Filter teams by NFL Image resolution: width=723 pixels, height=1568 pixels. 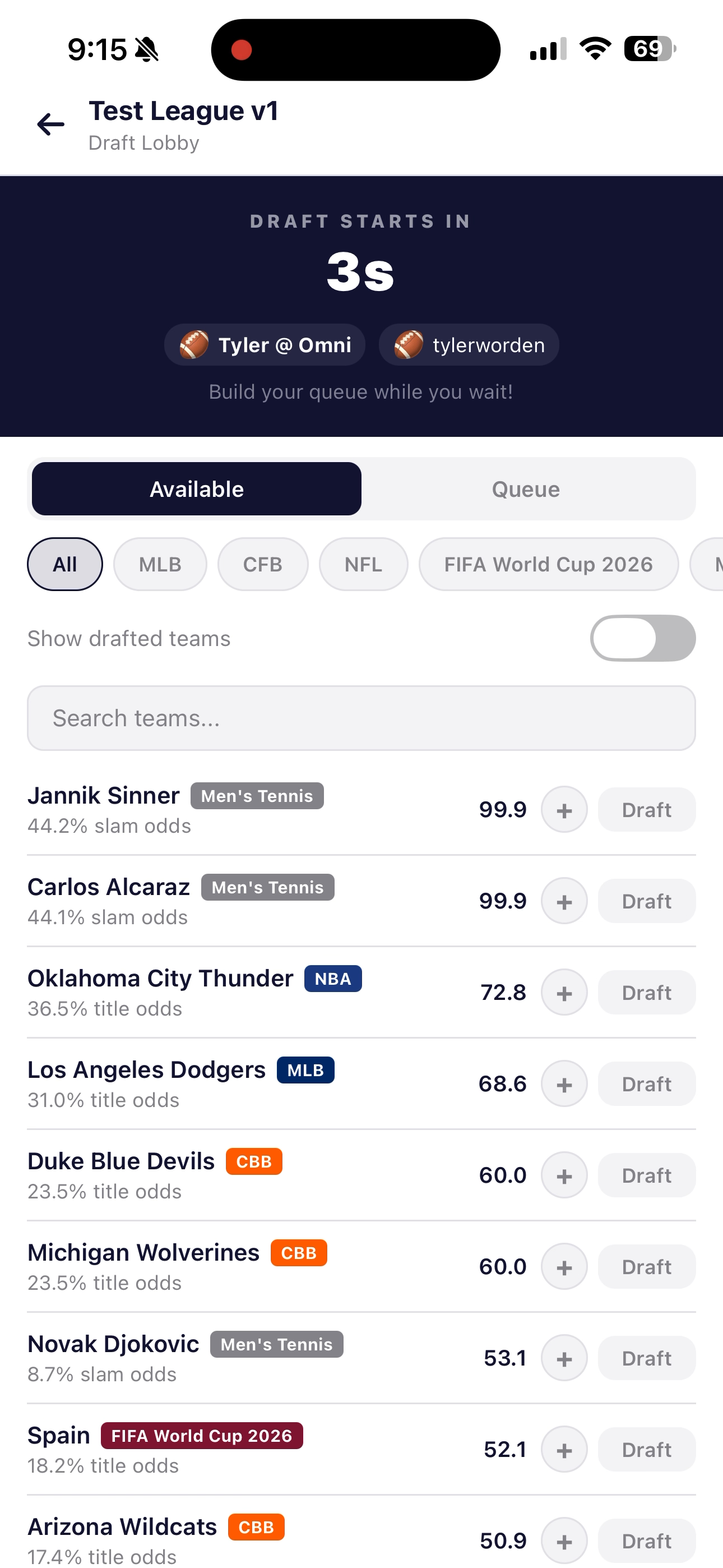tap(363, 564)
